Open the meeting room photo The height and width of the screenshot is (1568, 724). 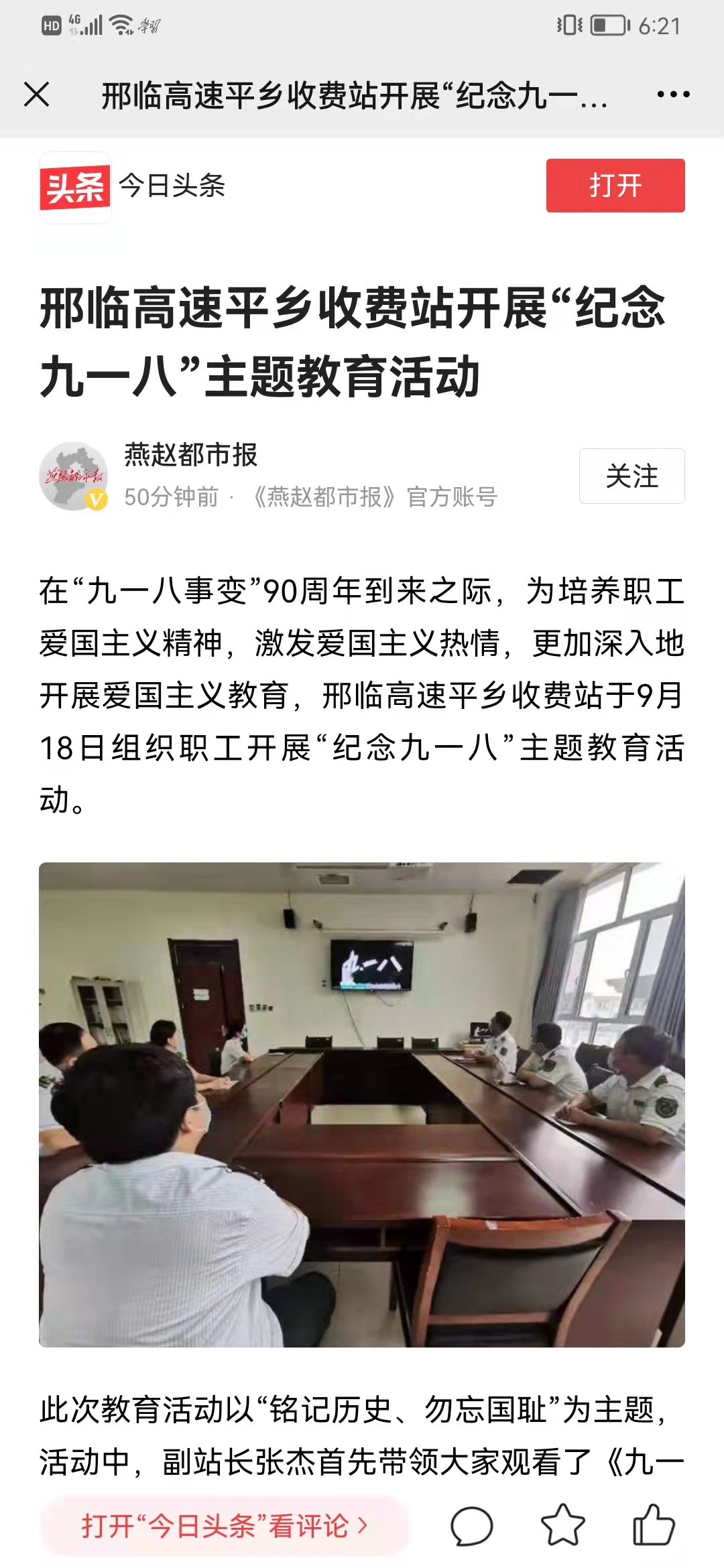tap(362, 1104)
